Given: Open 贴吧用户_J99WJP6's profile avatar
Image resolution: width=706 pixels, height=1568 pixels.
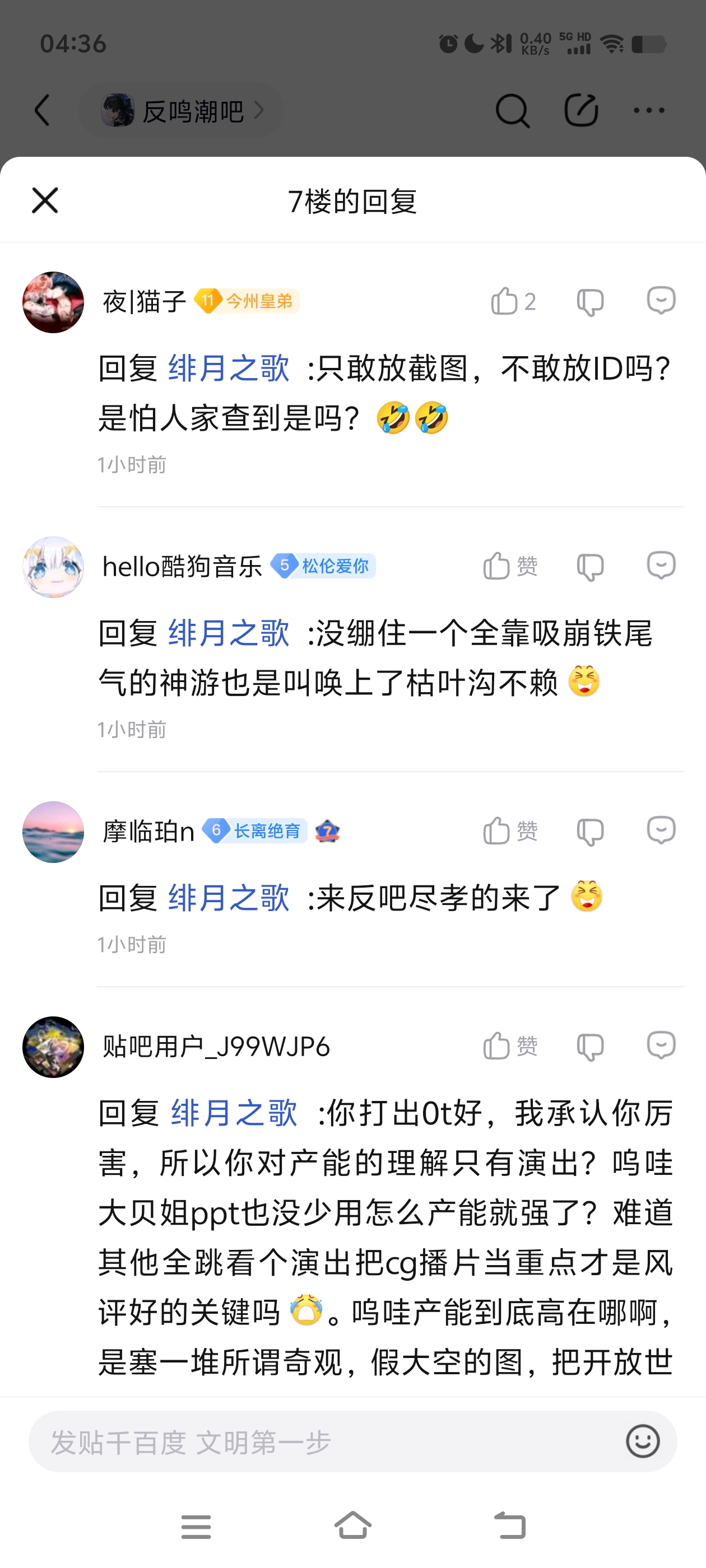Looking at the screenshot, I should point(53,1047).
